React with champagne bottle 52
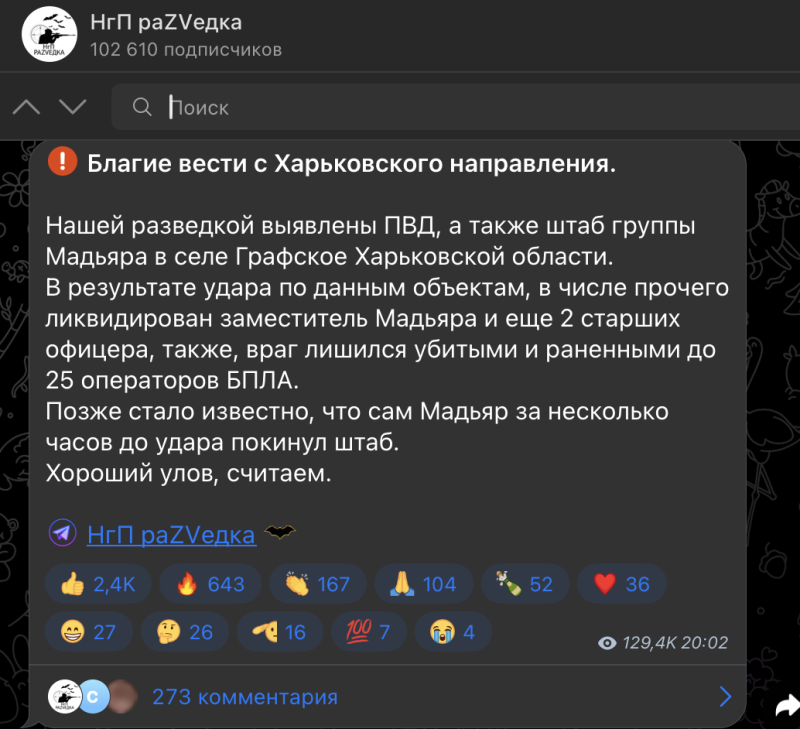Screen dimensions: 800x729 (525, 584)
